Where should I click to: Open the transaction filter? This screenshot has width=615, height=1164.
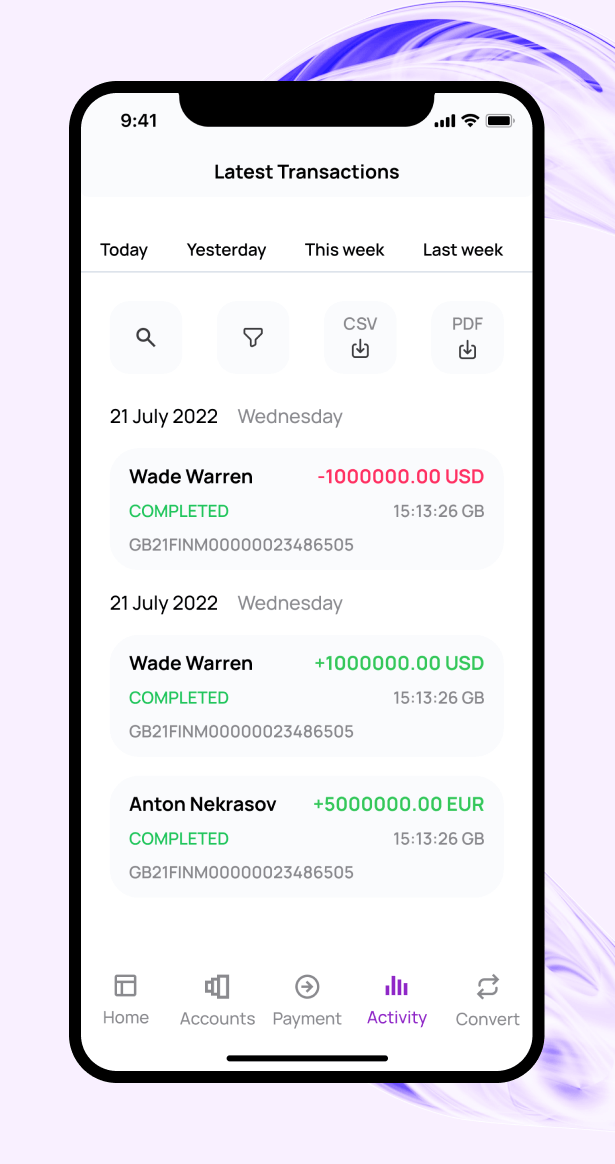tap(253, 338)
